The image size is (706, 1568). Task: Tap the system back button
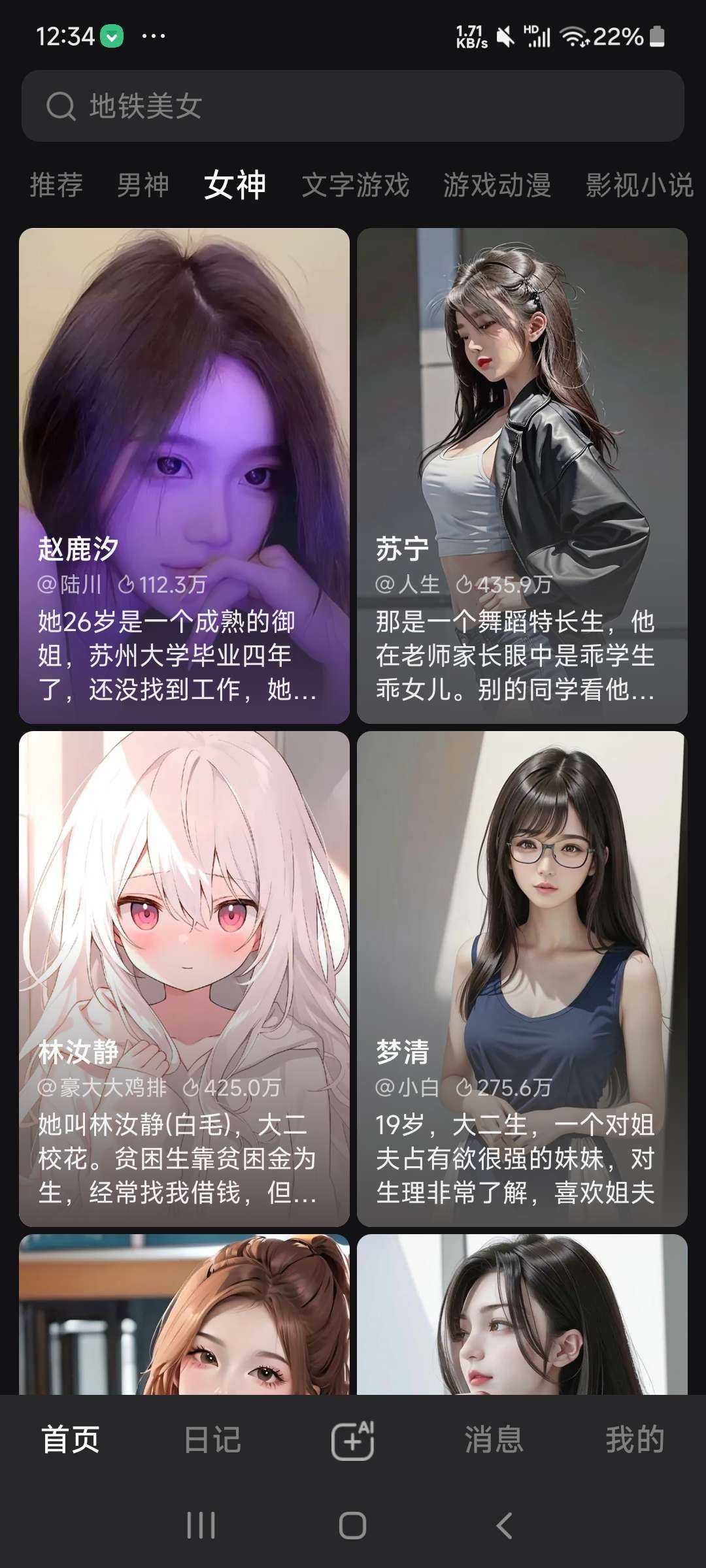point(504,1526)
